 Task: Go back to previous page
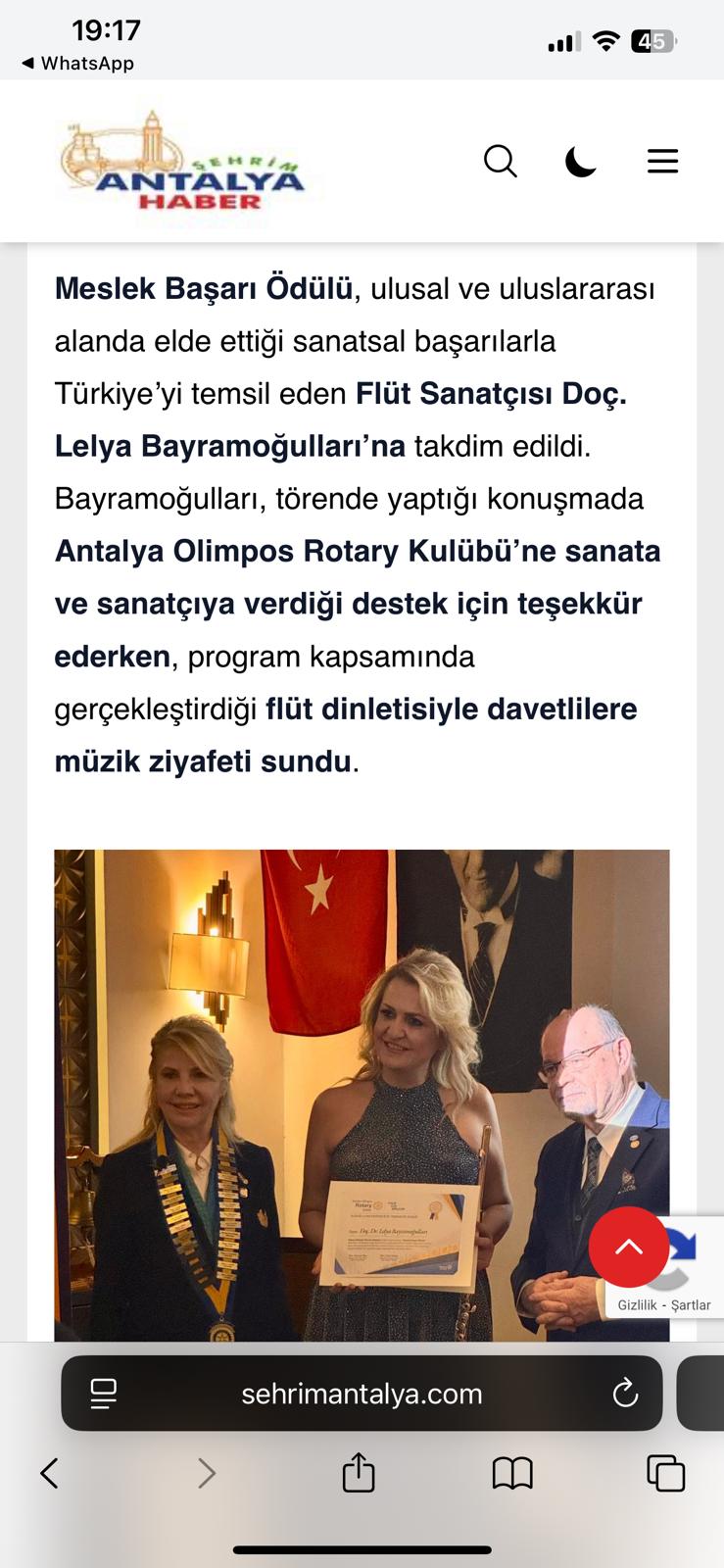click(x=49, y=1472)
